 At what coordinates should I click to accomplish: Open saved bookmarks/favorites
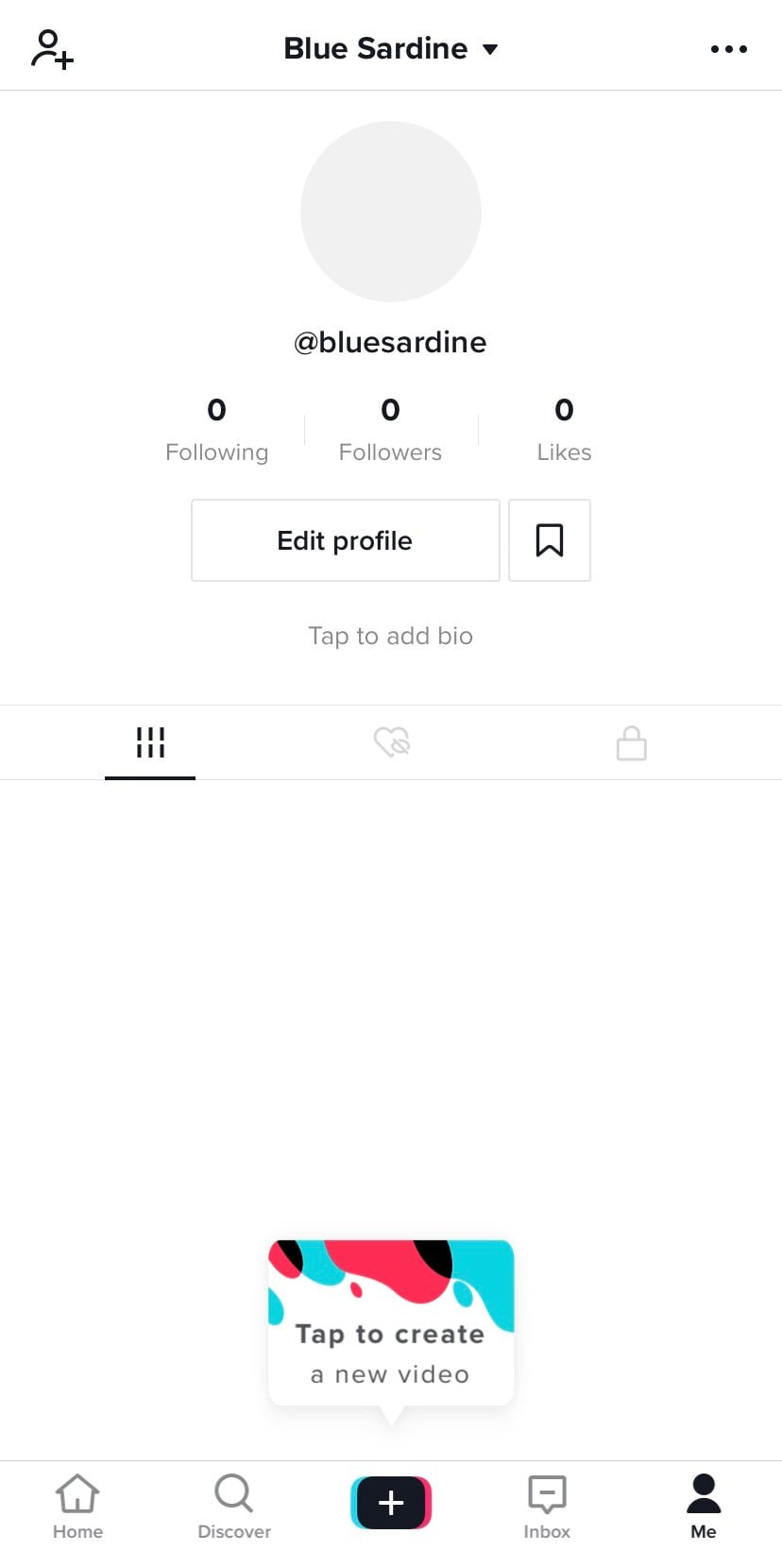(x=550, y=540)
